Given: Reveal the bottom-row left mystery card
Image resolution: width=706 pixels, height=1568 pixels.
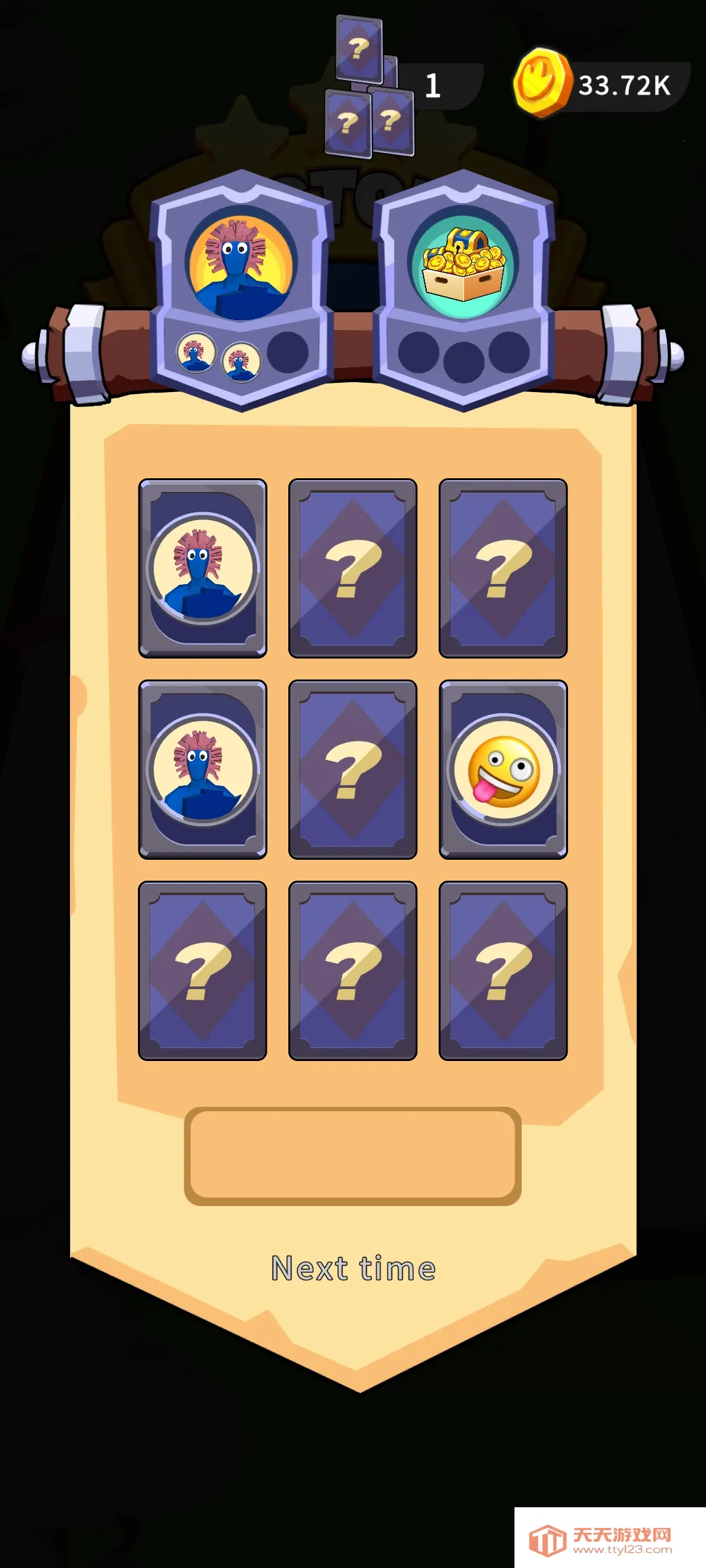Looking at the screenshot, I should tap(203, 970).
